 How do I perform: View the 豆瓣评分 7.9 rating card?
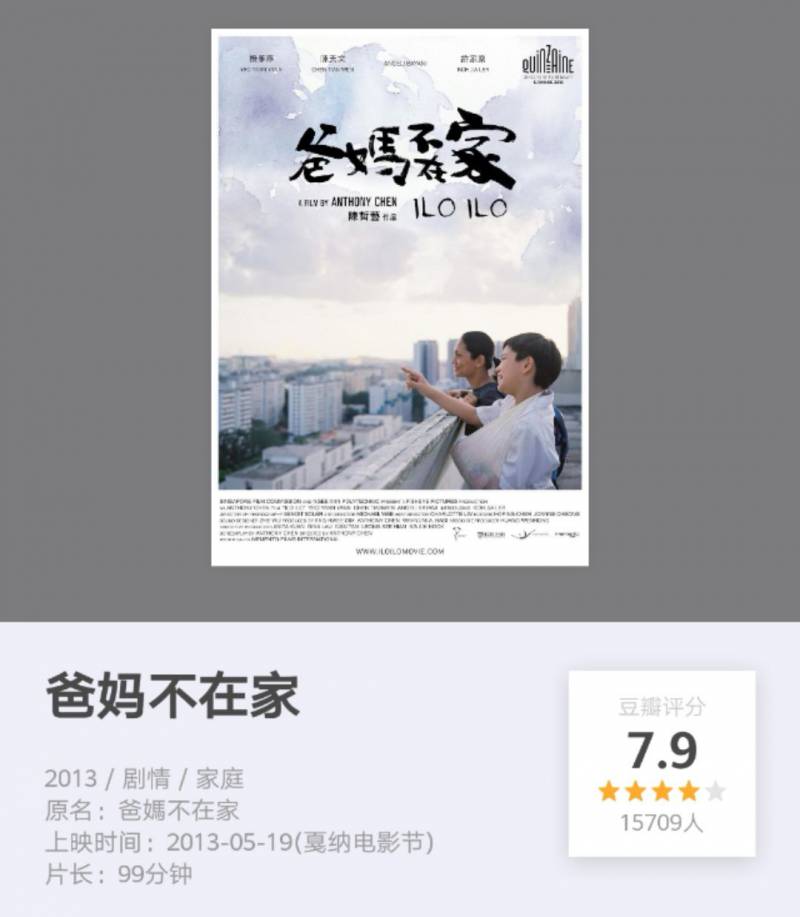point(661,763)
